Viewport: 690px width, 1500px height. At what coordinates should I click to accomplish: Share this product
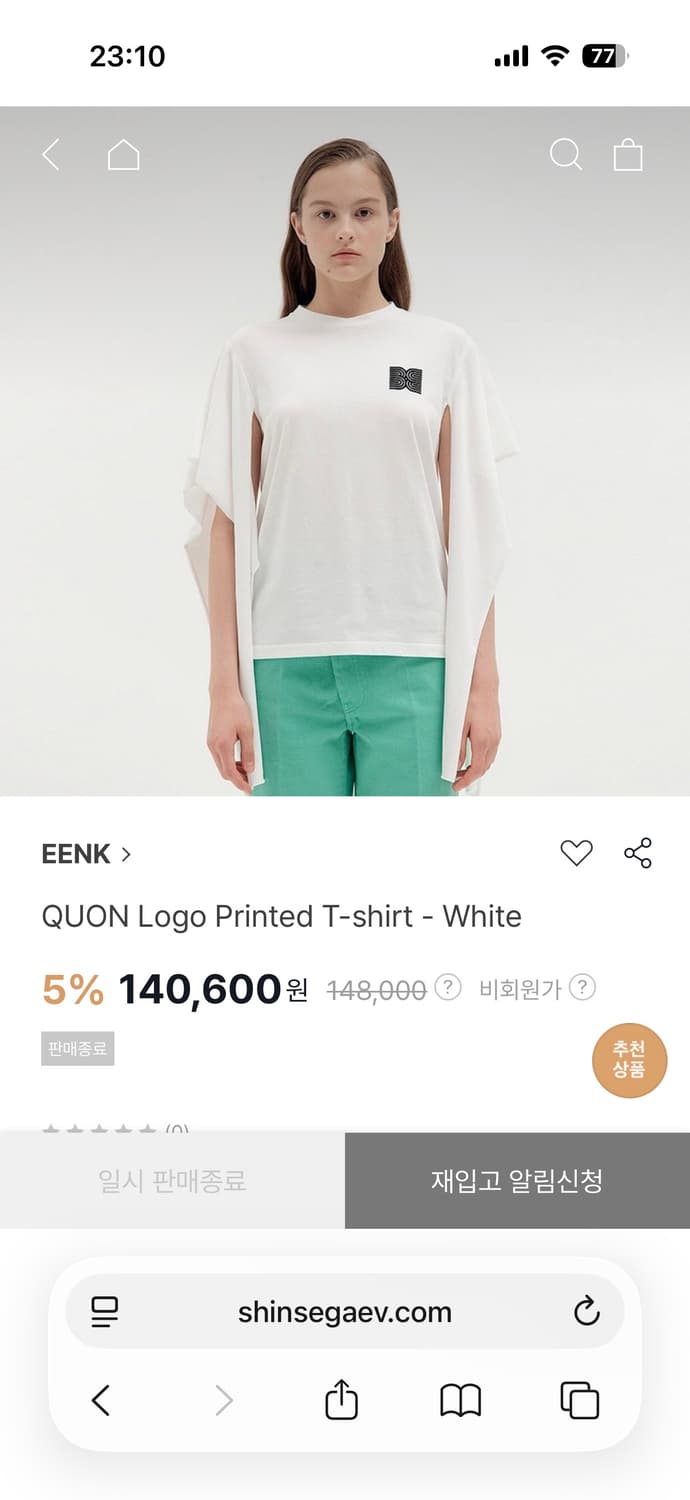tap(637, 853)
